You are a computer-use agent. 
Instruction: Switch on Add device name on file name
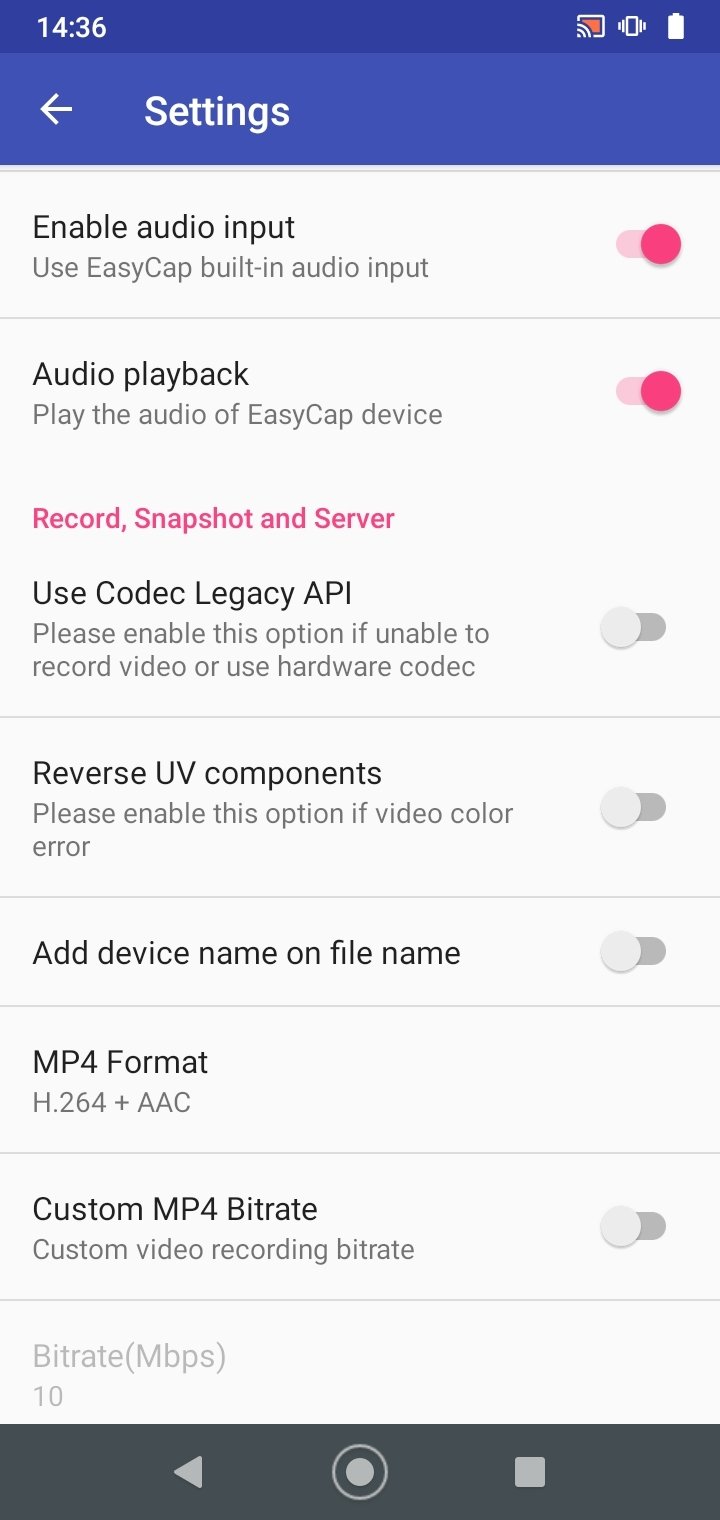[x=633, y=951]
